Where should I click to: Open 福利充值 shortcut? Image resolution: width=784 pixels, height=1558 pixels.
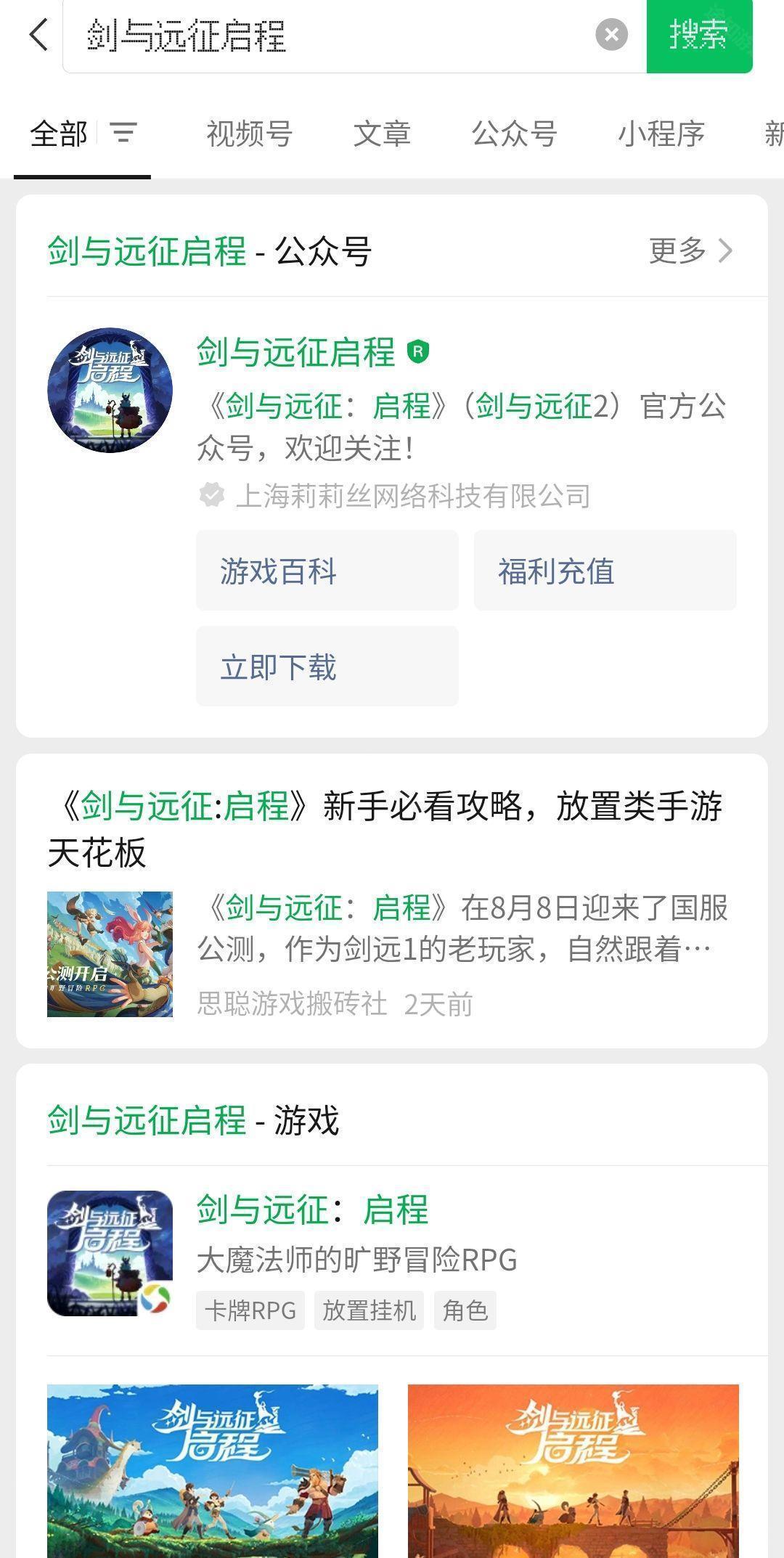(605, 571)
